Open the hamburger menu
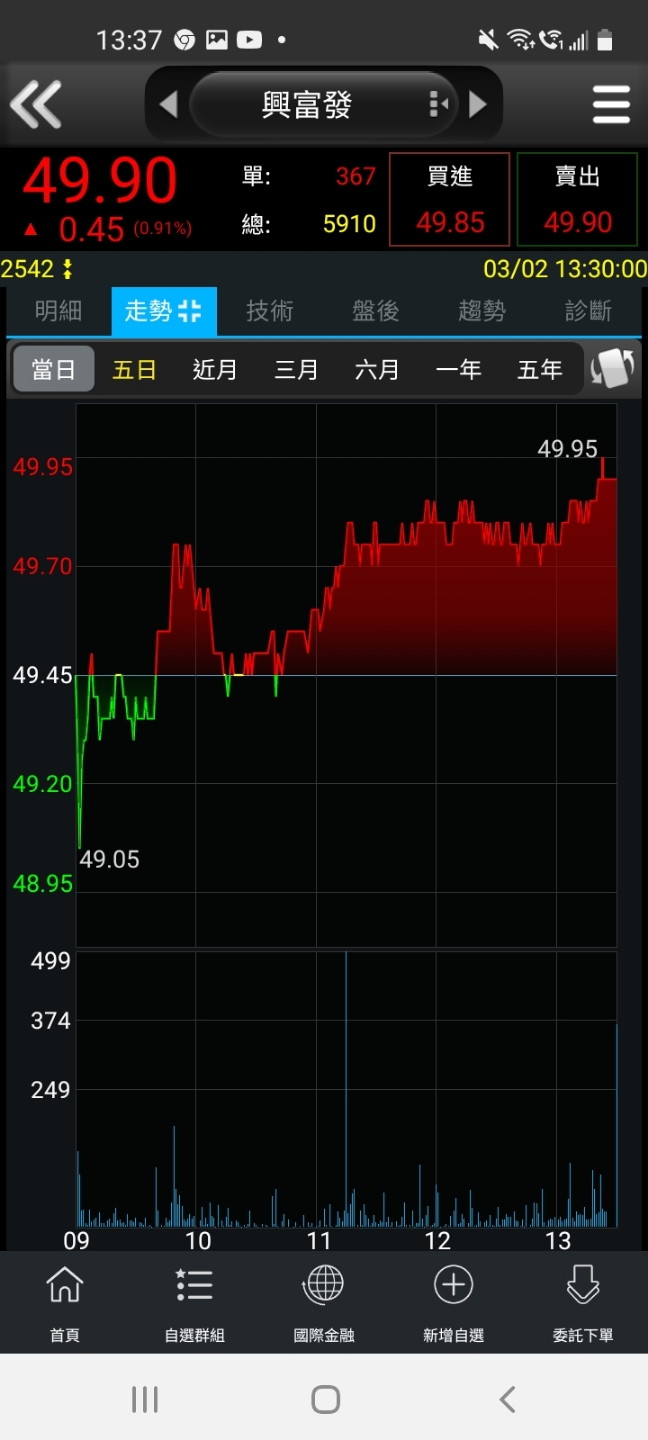 (x=611, y=104)
